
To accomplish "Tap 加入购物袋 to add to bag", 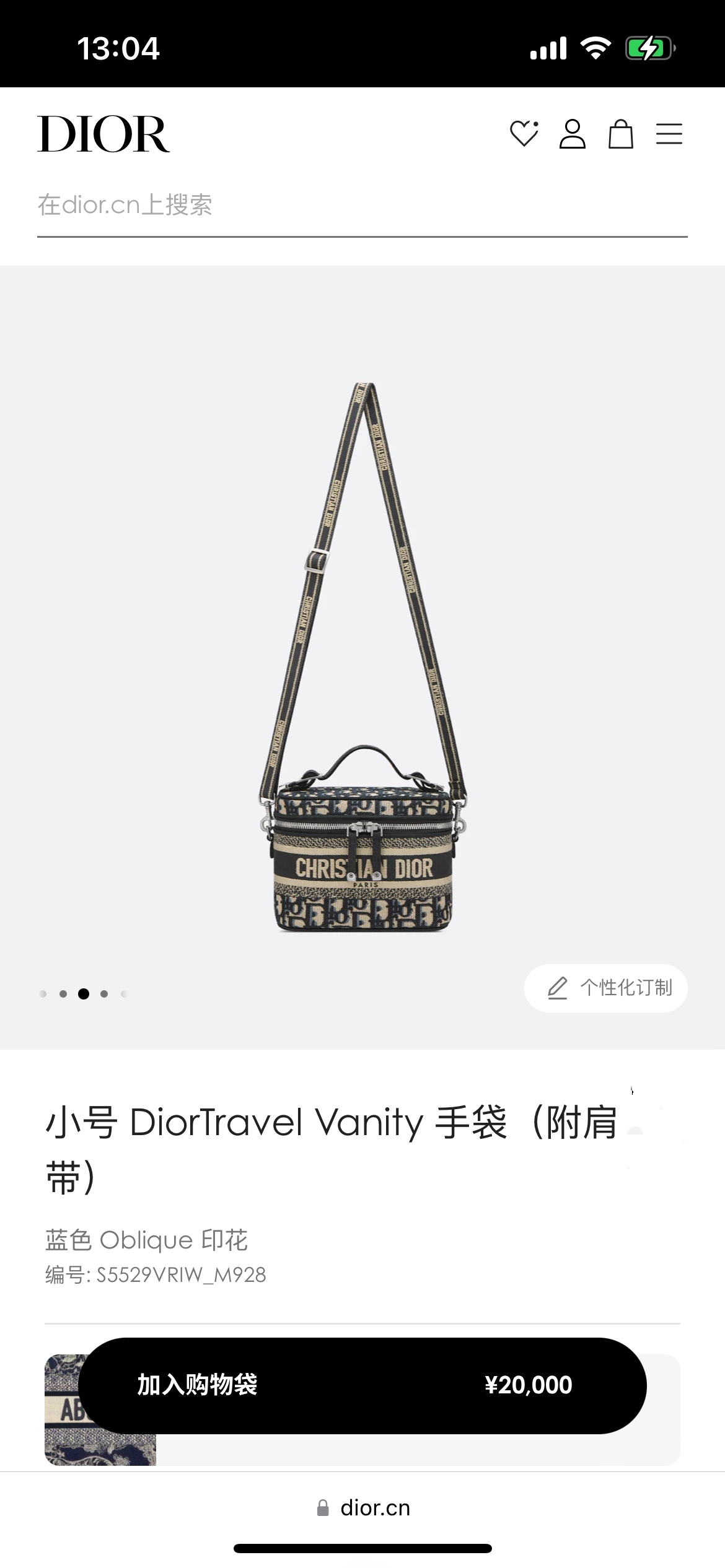I will 362,1385.
